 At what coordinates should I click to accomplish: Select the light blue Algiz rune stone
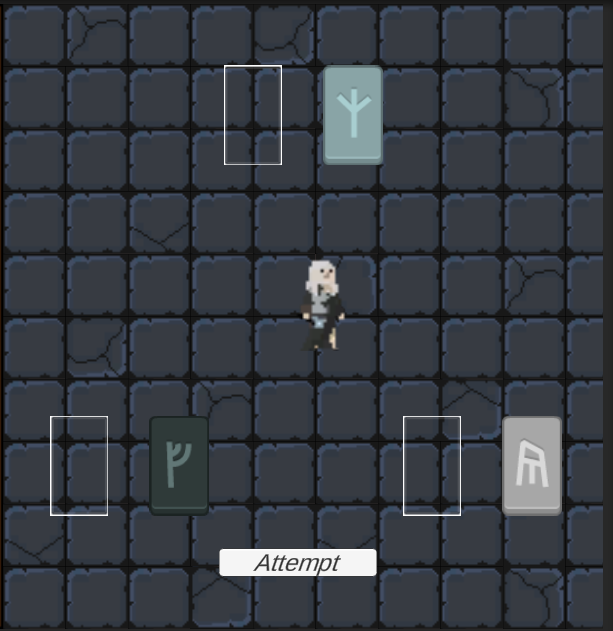pyautogui.click(x=353, y=115)
